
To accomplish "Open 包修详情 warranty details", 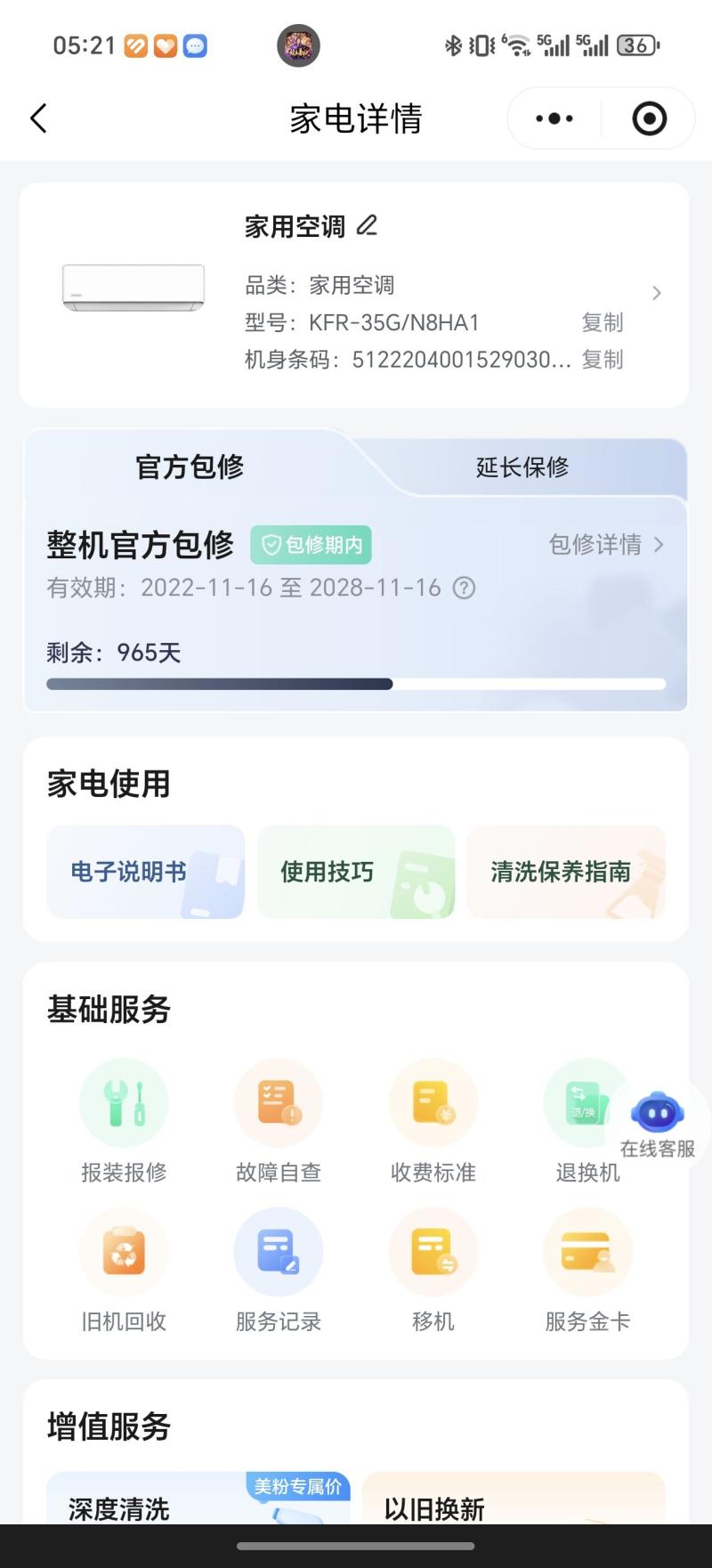I will click(x=605, y=544).
